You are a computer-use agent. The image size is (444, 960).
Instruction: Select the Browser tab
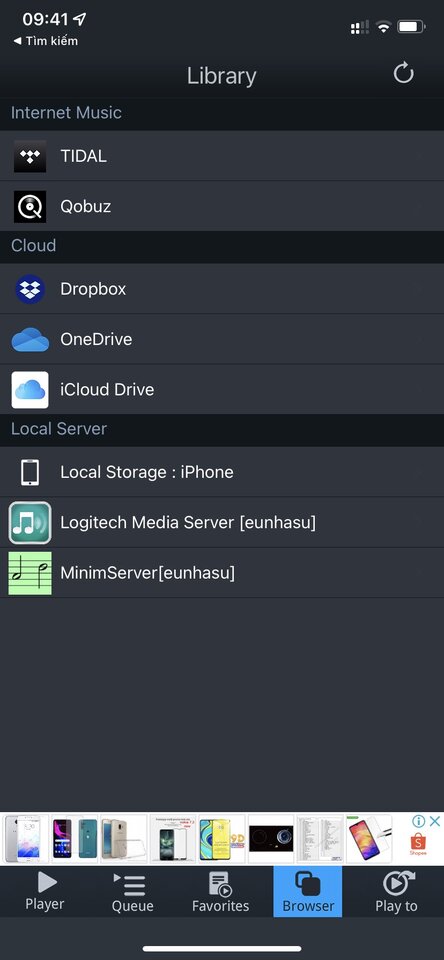tap(308, 891)
